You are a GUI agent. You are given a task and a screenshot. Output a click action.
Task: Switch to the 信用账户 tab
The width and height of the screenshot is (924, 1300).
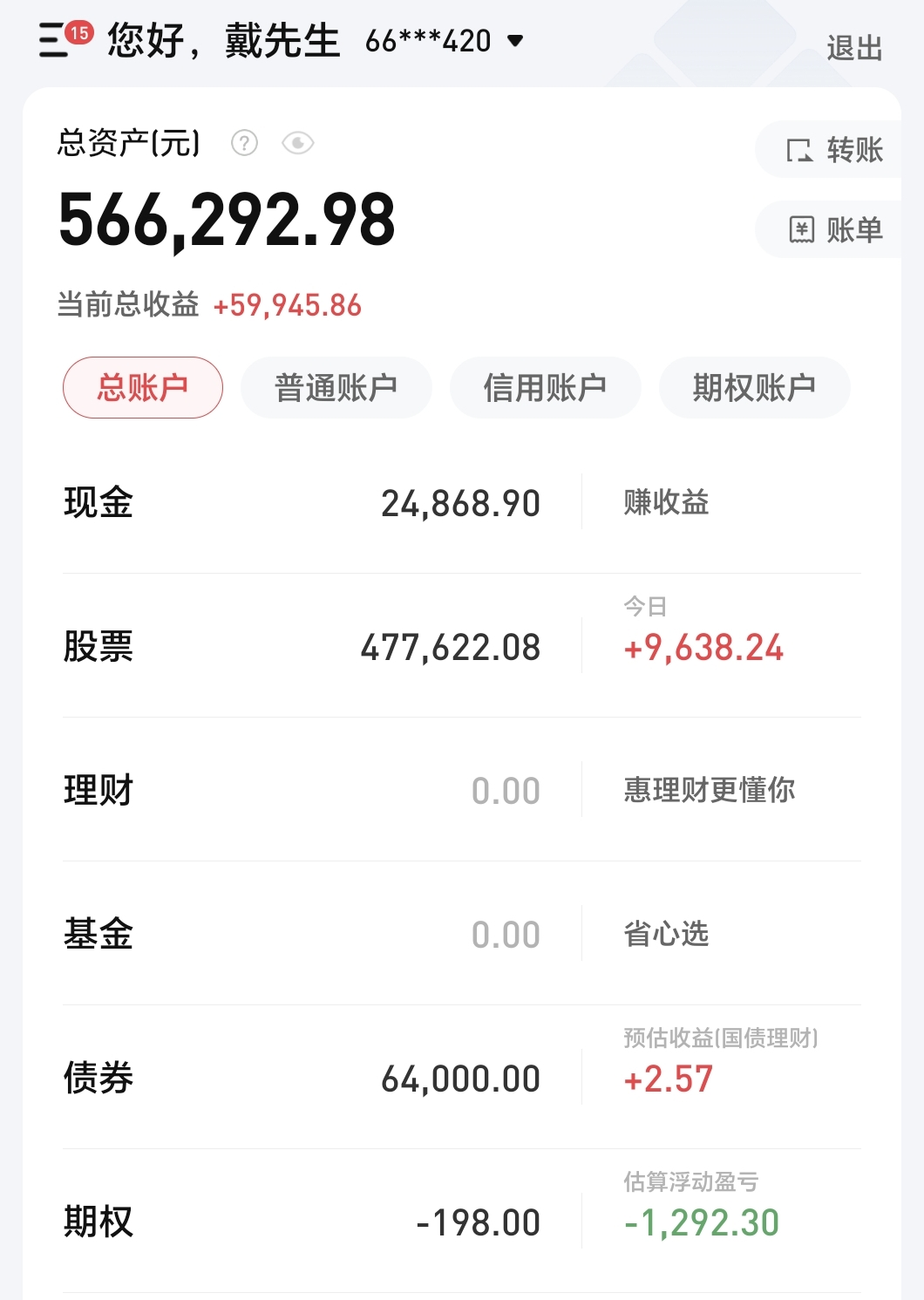pyautogui.click(x=545, y=388)
